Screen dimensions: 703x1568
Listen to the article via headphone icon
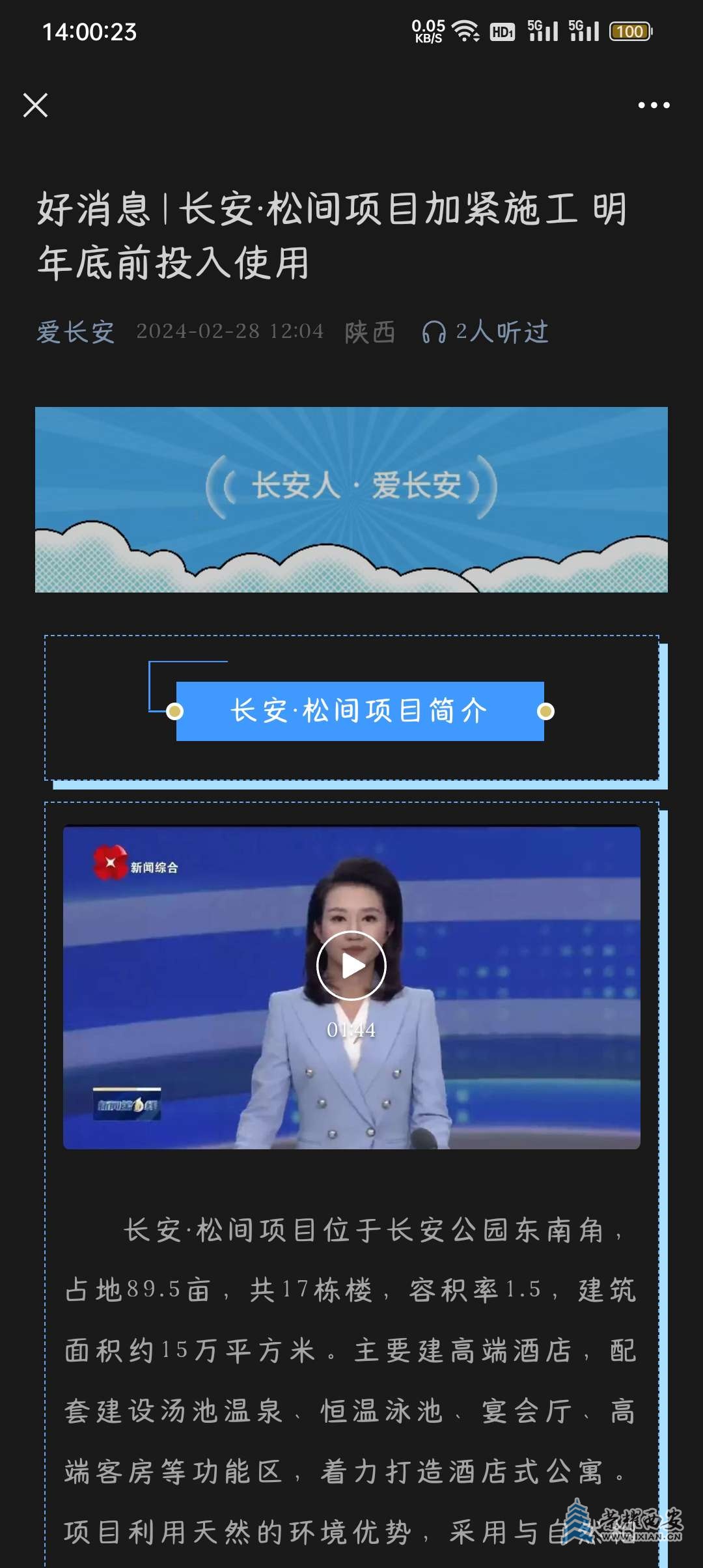434,332
